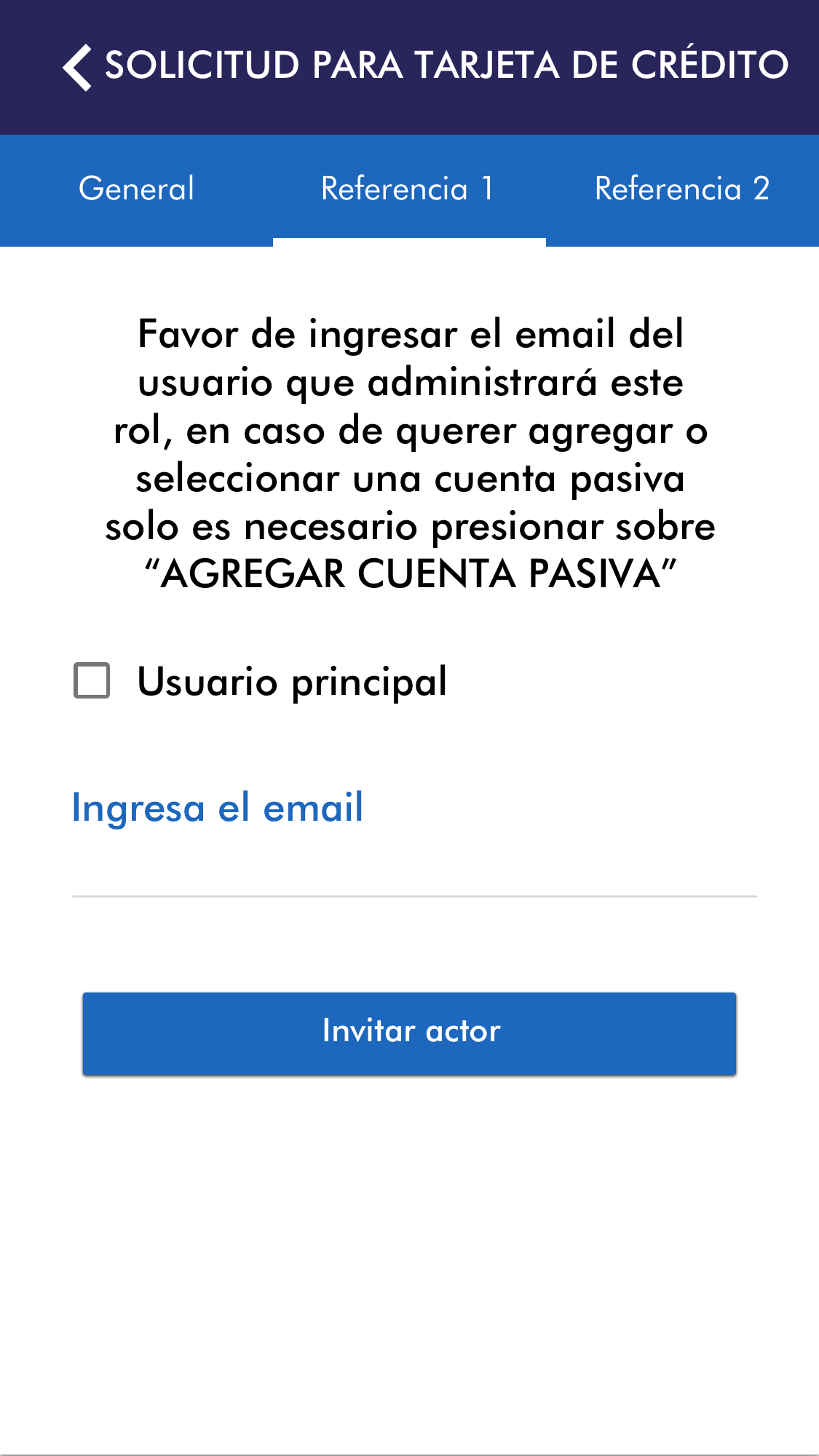The width and height of the screenshot is (819, 1456).
Task: Switch to the General tab
Action: pyautogui.click(x=137, y=189)
